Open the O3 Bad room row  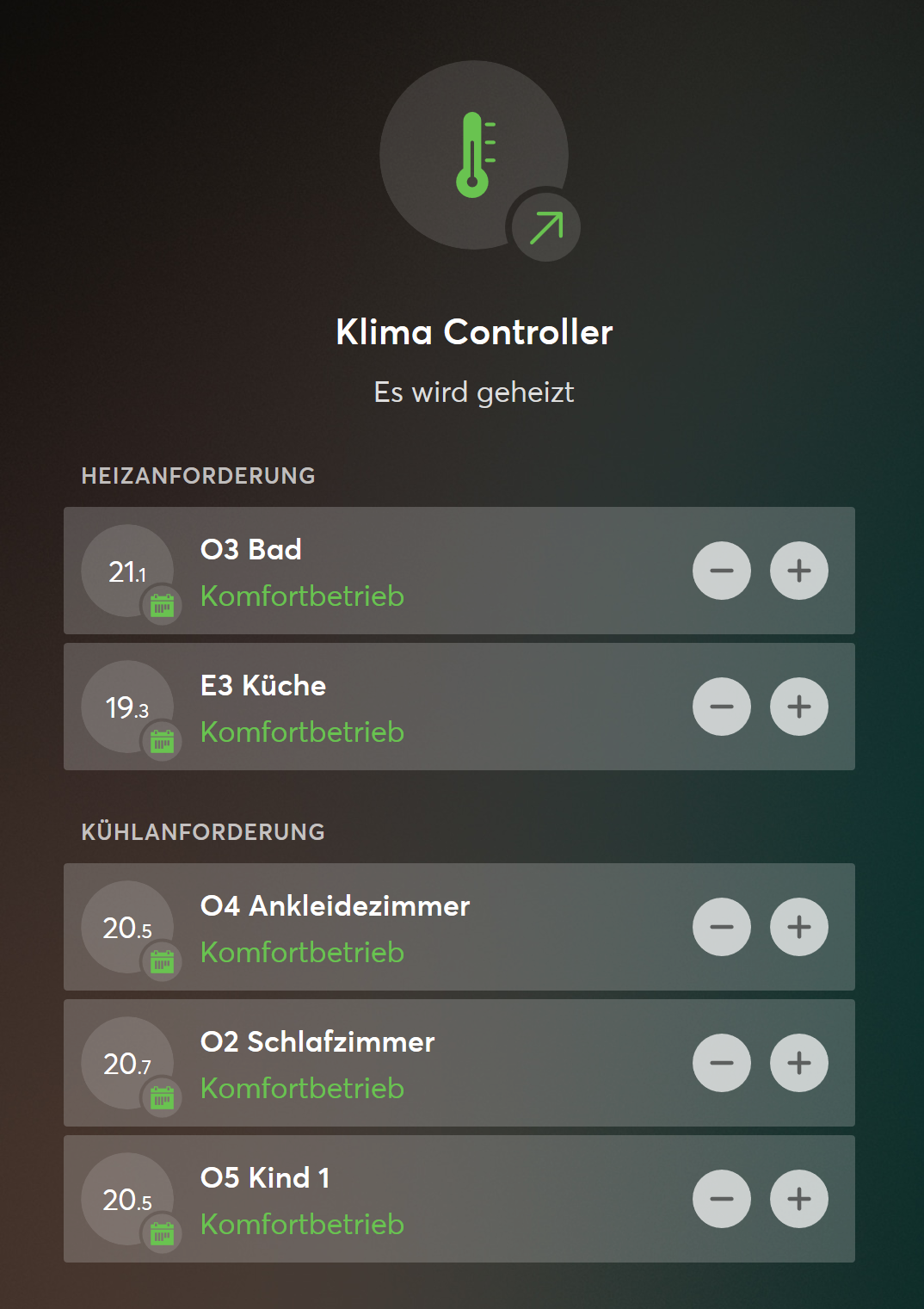coord(430,571)
